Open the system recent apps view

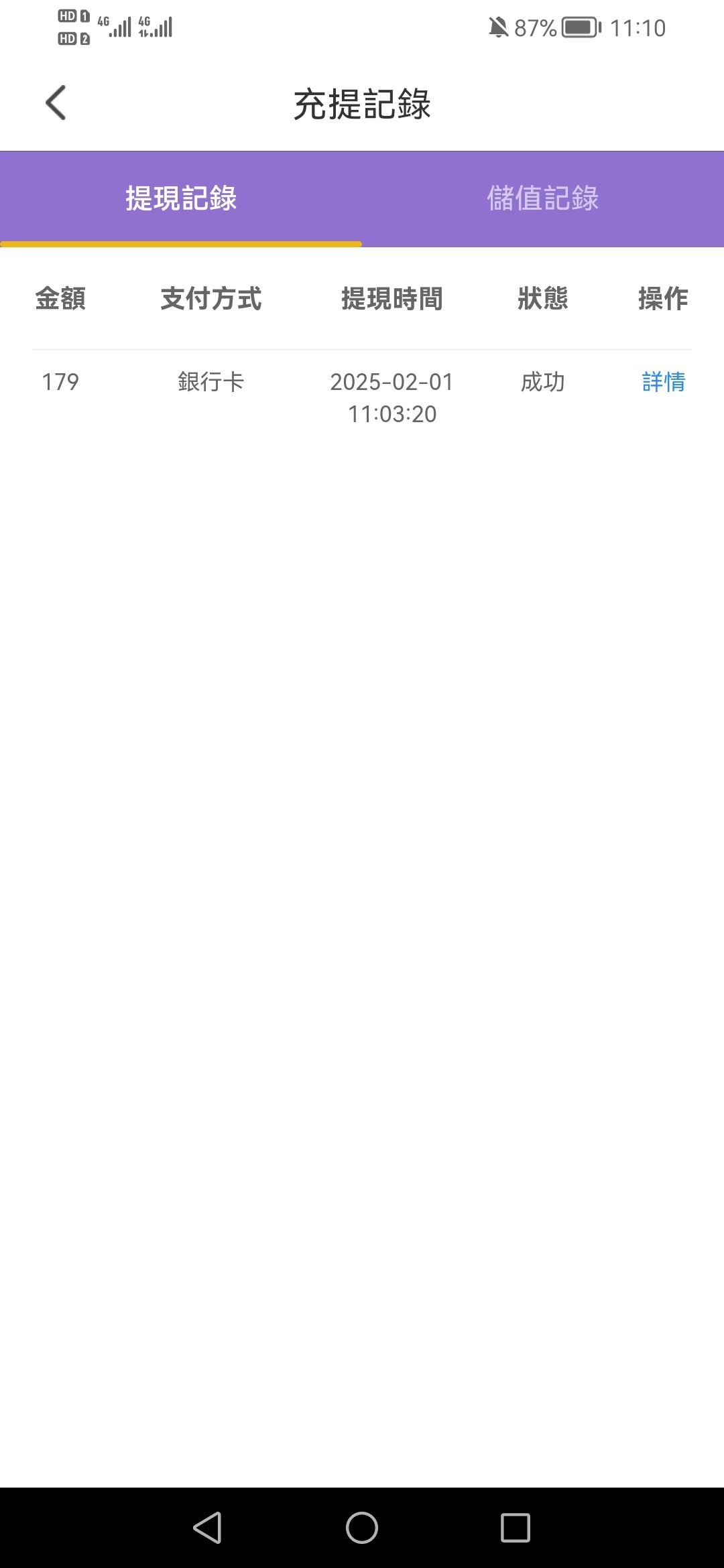click(x=516, y=1528)
